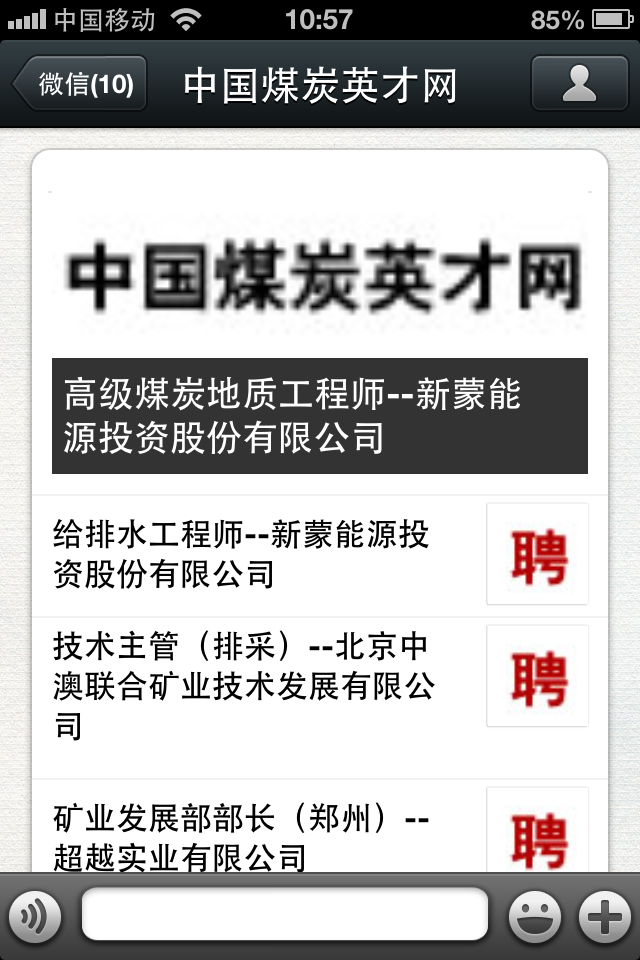Go back to the 微信 chat list

(82, 84)
